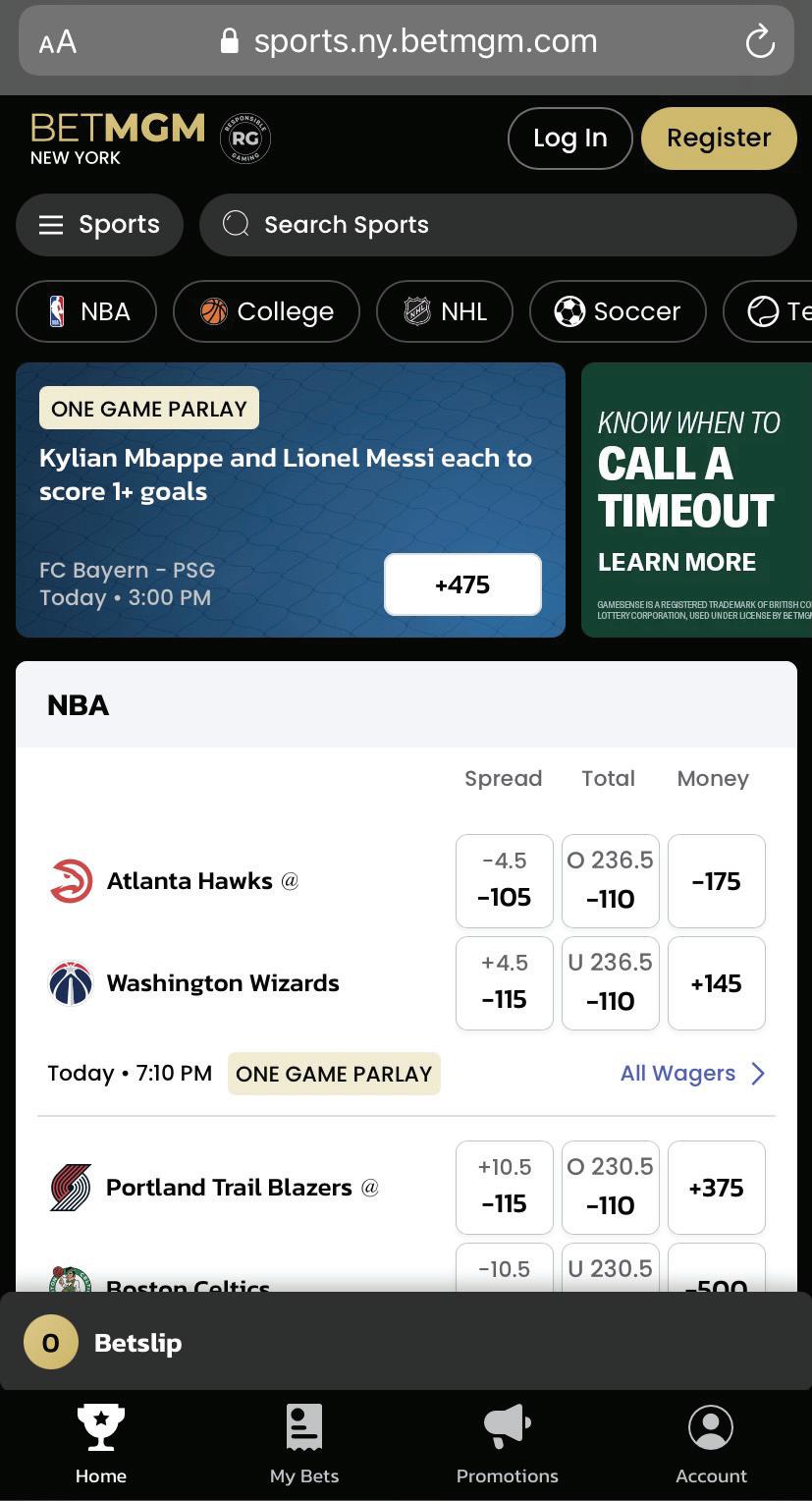Pick Washington Wizards spread +4.5
The image size is (812, 1501).
[x=505, y=983]
